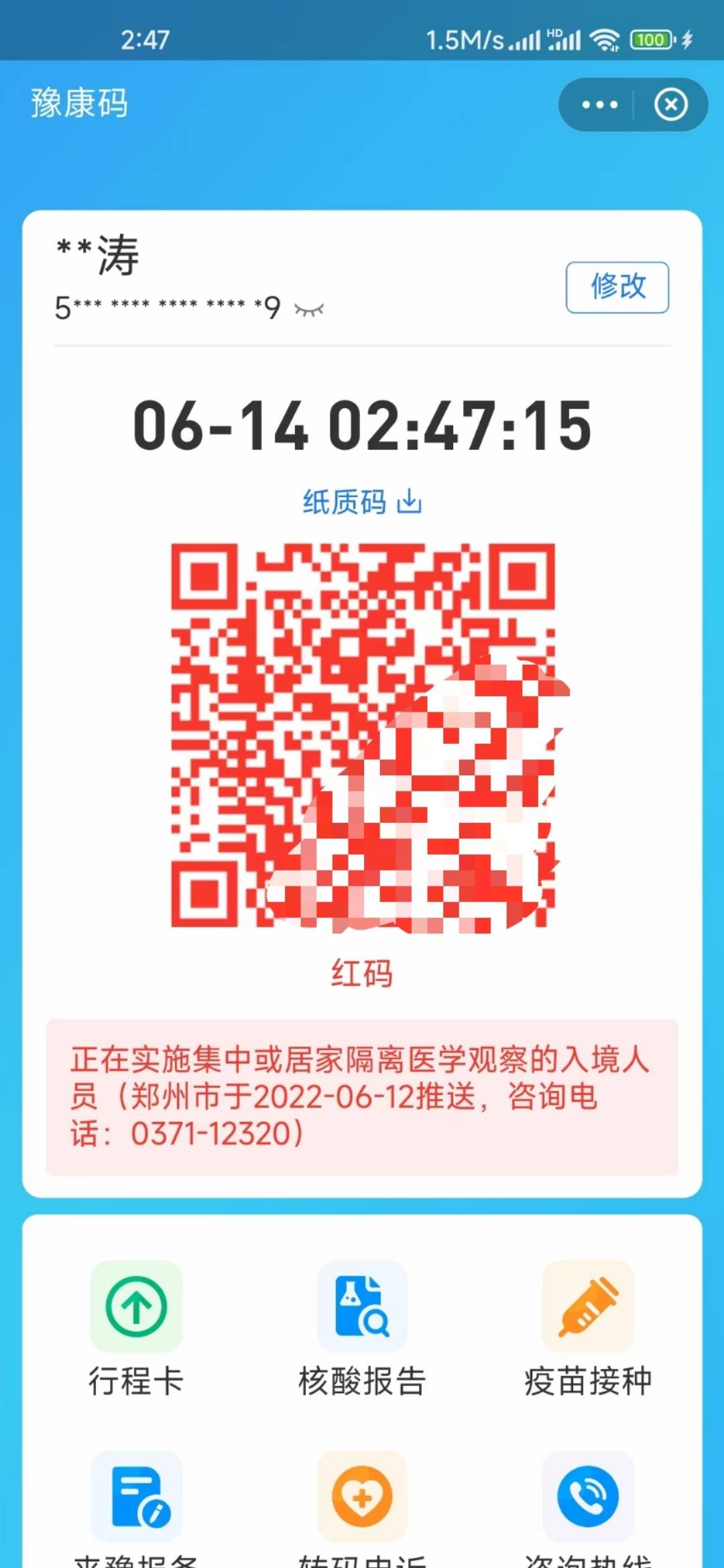Image resolution: width=724 pixels, height=1568 pixels.
Task: Open the document report icon
Action: 136,1496
